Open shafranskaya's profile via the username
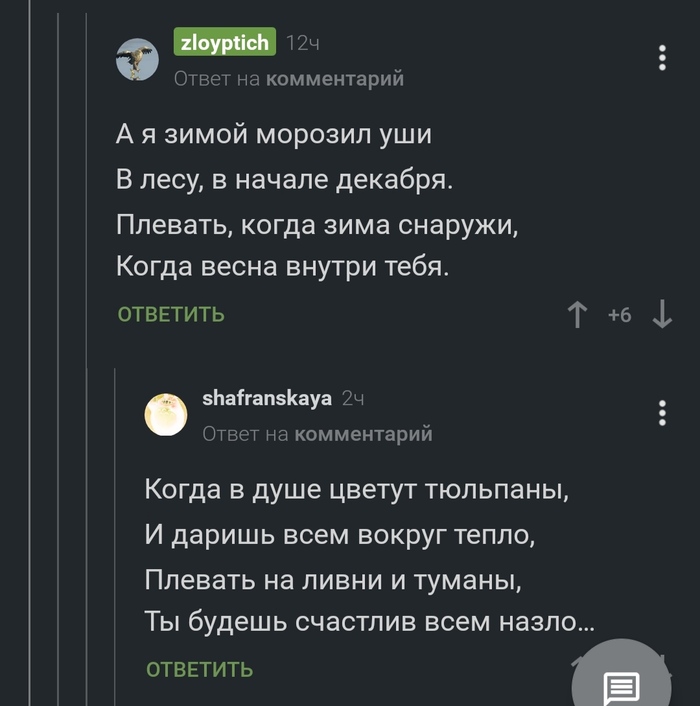Viewport: 700px width, 706px height. click(267, 398)
